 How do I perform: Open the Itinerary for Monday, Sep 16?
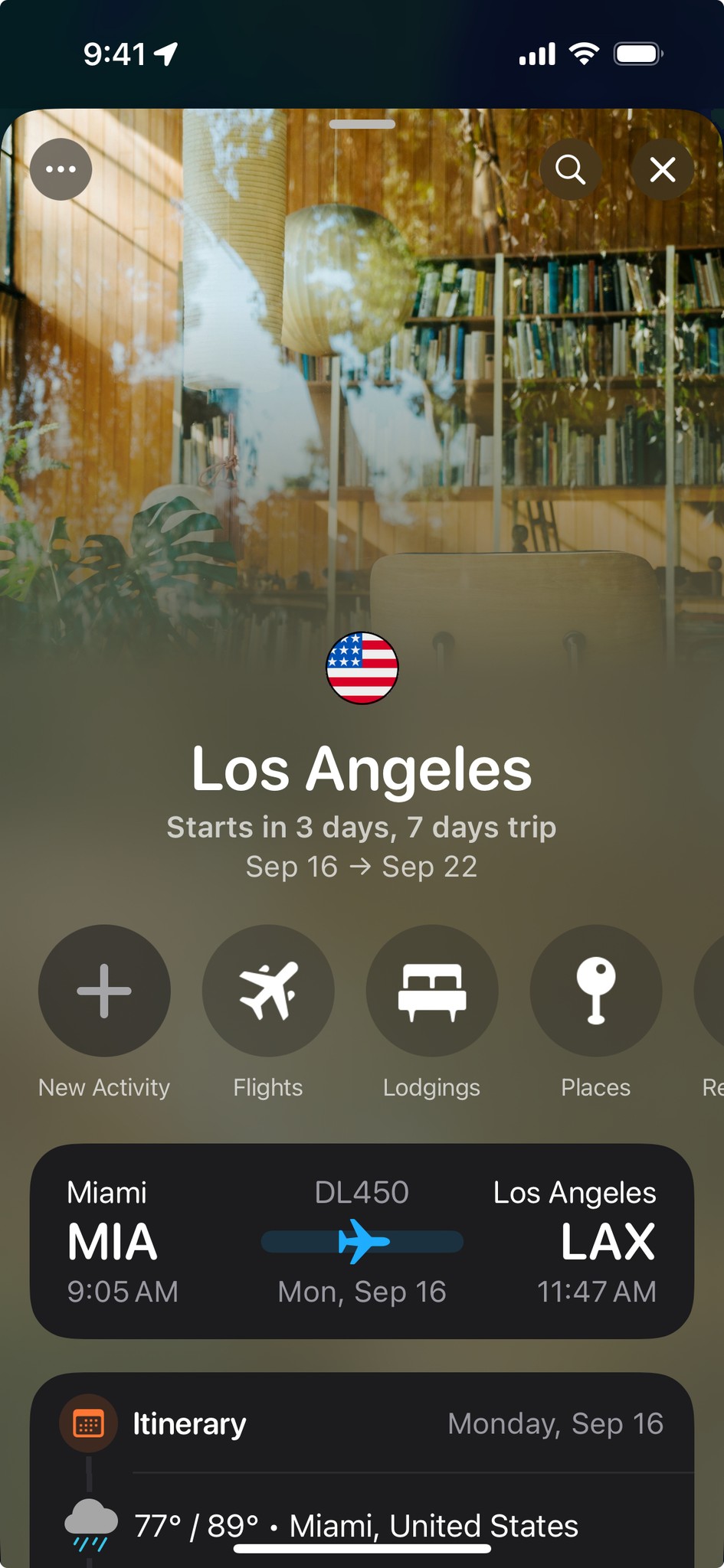[362, 1424]
